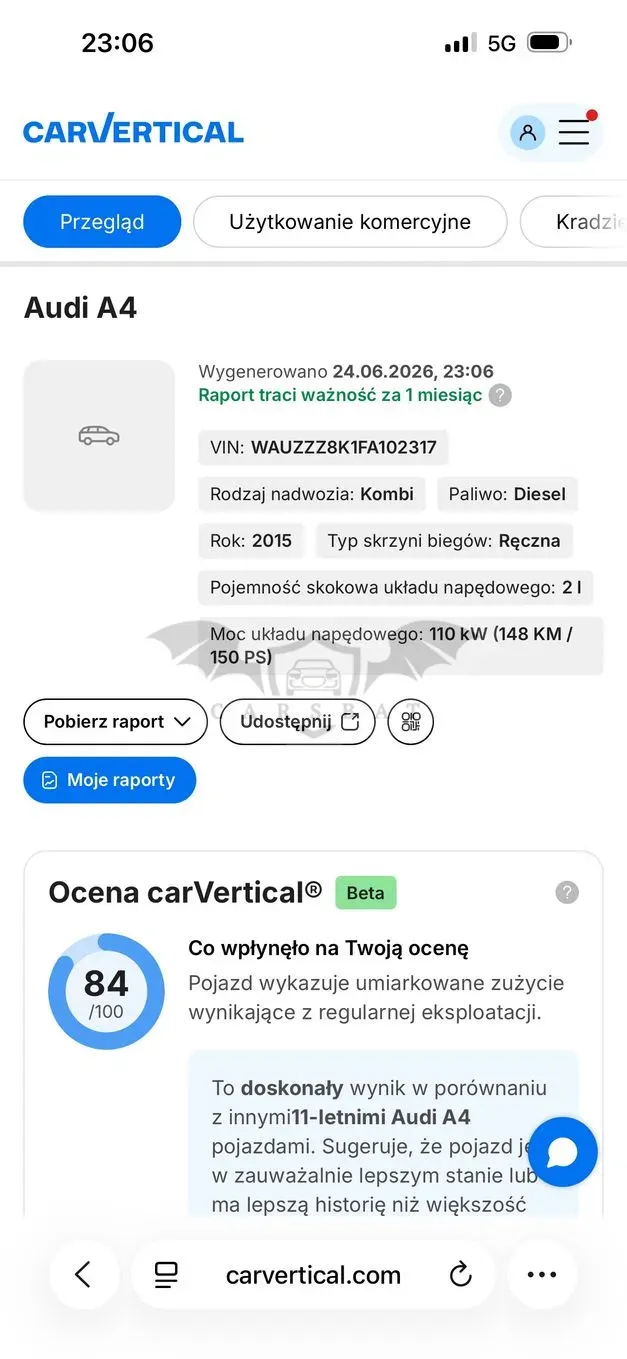
Task: Tap the carVertical logo to go home
Action: coord(133,129)
